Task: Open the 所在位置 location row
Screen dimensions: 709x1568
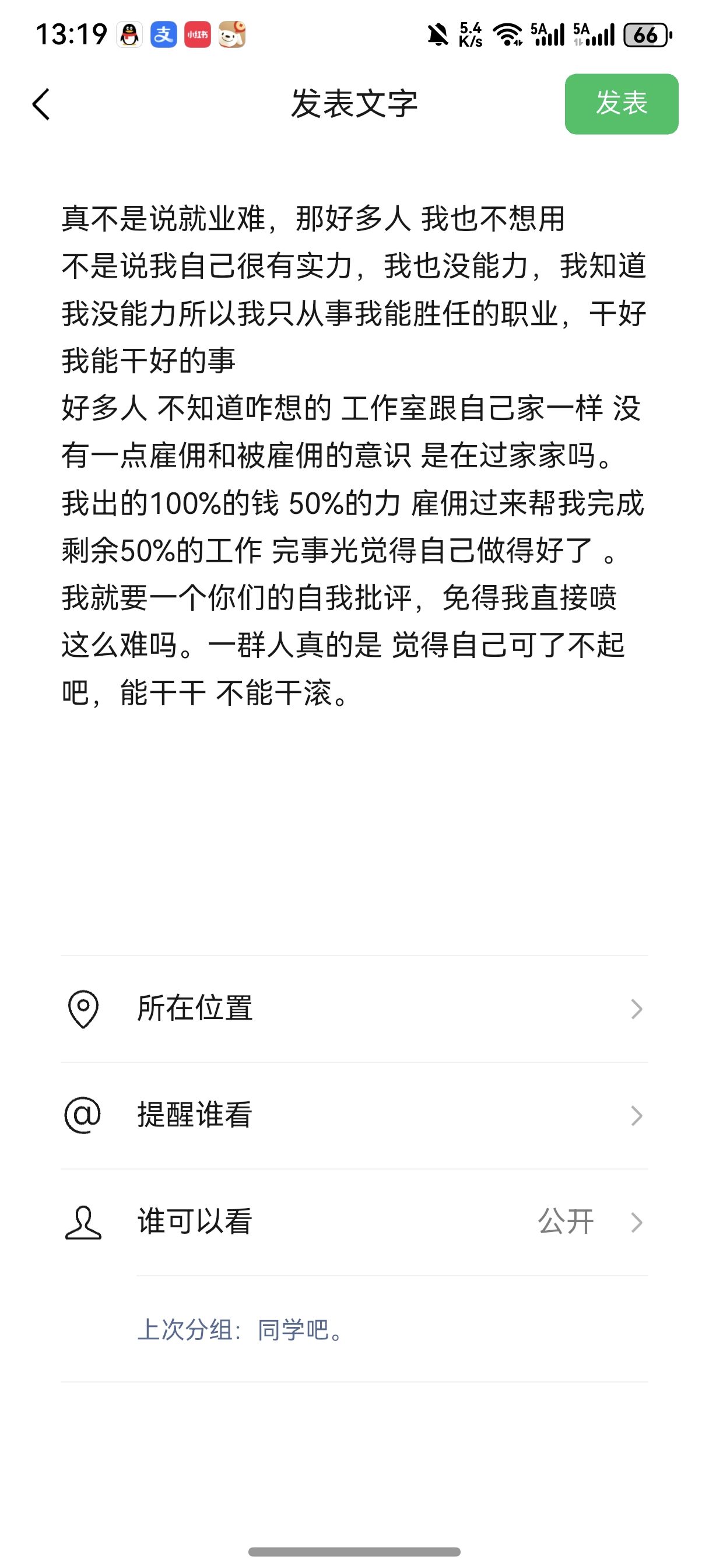Action: [354, 1009]
